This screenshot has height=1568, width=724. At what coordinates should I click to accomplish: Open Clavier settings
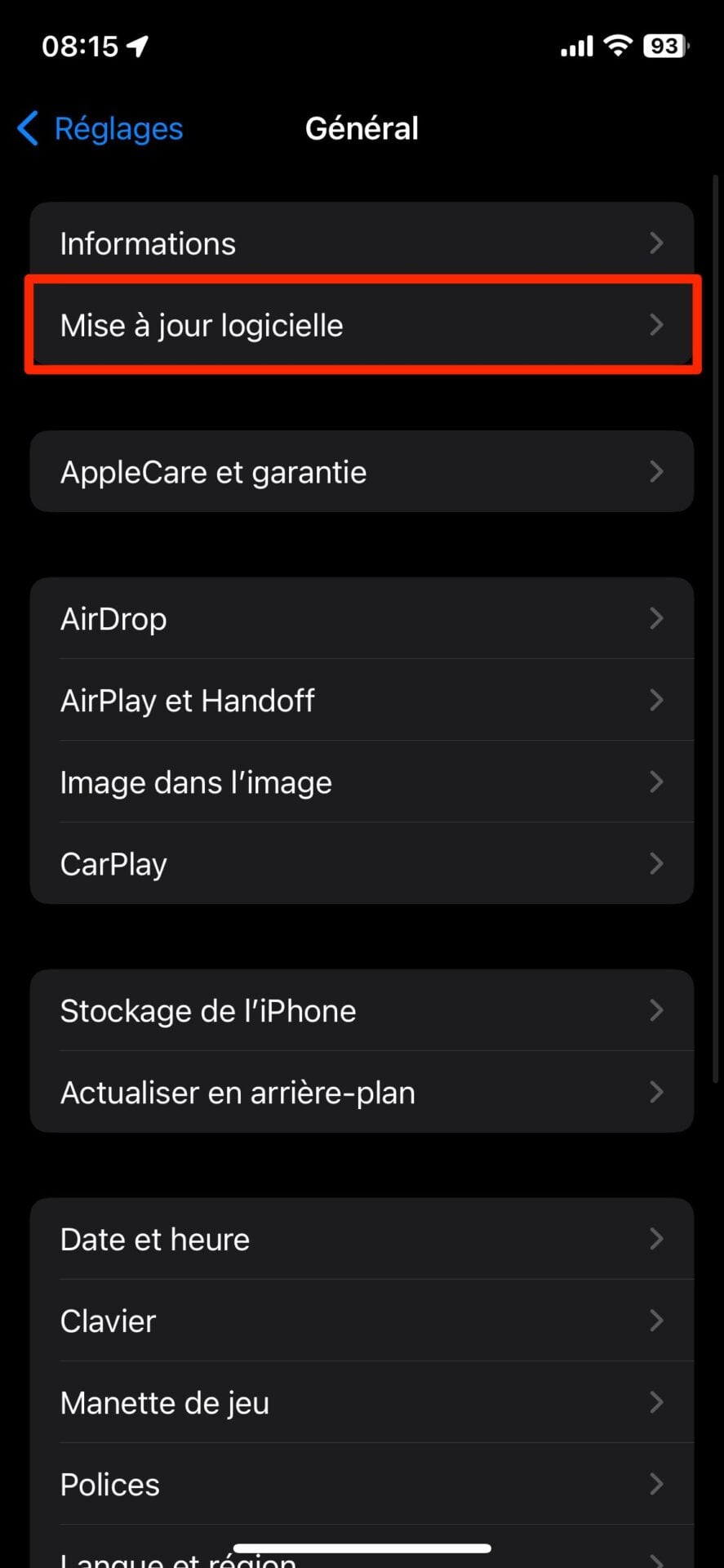point(362,1321)
